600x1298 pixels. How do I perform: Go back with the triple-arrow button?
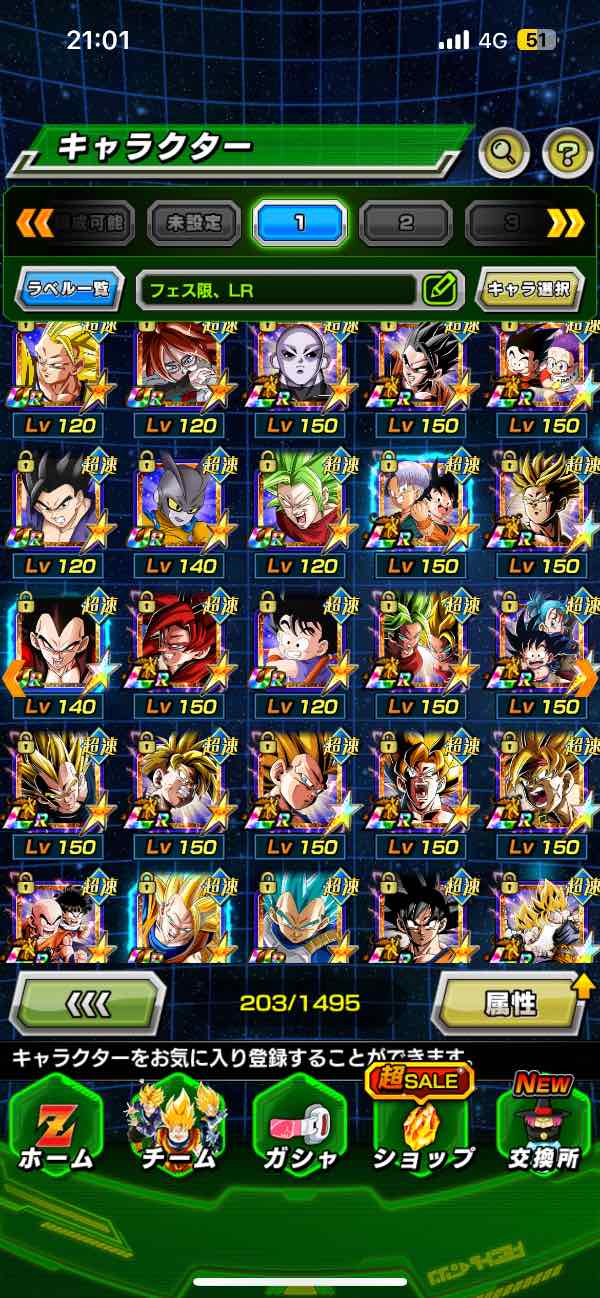87,1003
